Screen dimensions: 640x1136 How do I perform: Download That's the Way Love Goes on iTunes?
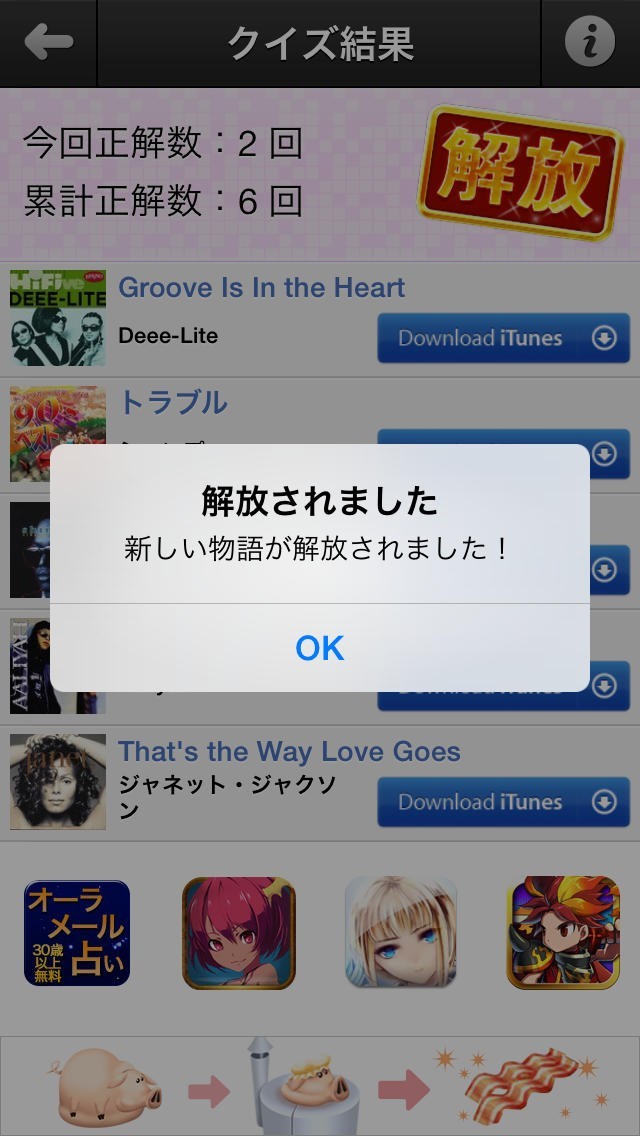click(503, 802)
